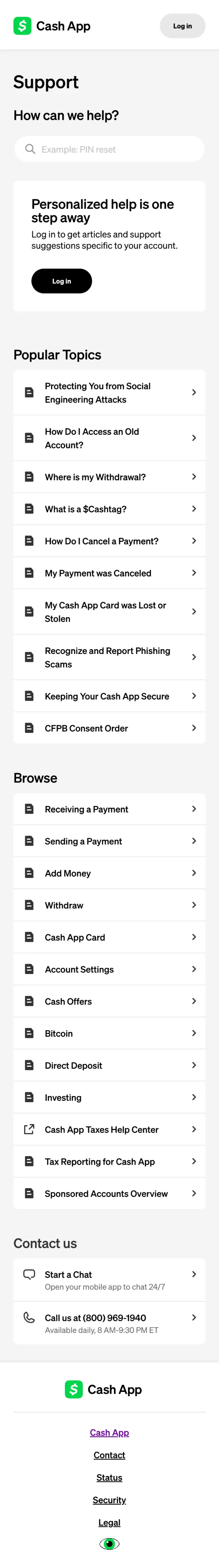Browse the Add Money category
Image resolution: width=219 pixels, height=1568 pixels.
[109, 873]
